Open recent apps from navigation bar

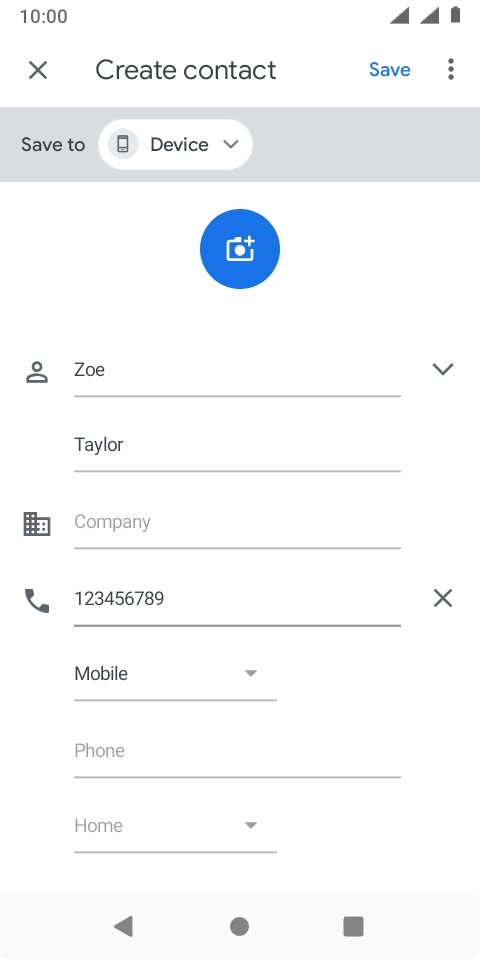tap(353, 926)
